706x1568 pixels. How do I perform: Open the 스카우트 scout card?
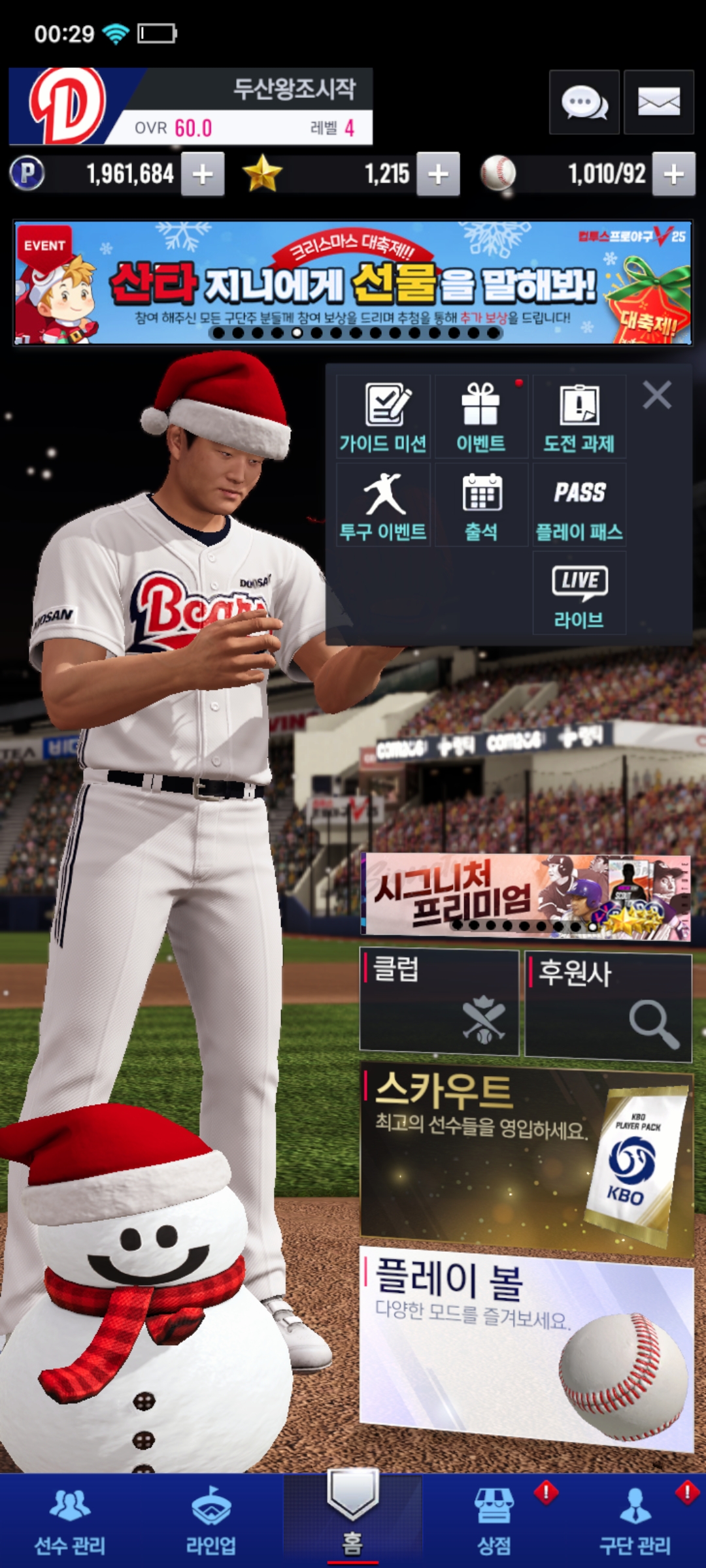[x=526, y=1162]
